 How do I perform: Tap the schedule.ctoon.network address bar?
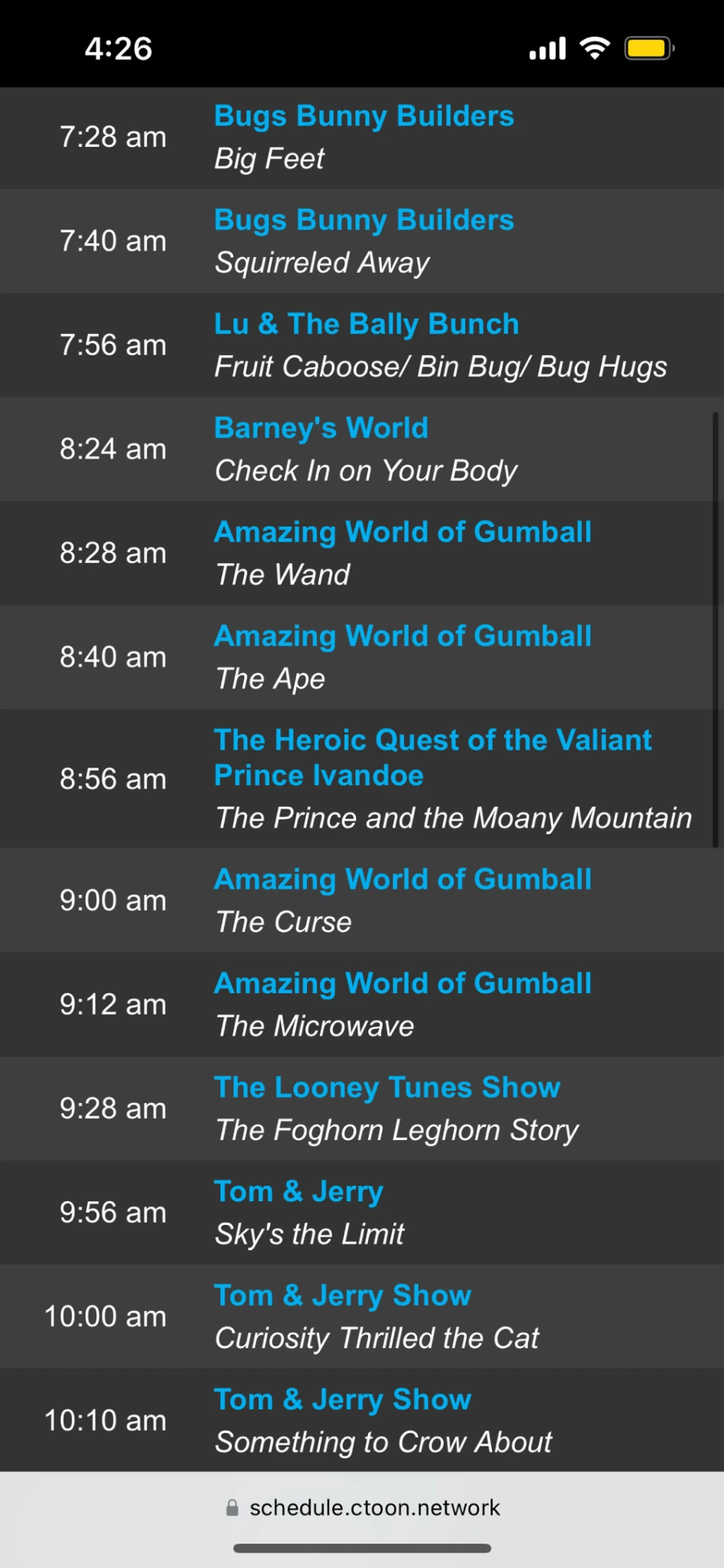362,1508
